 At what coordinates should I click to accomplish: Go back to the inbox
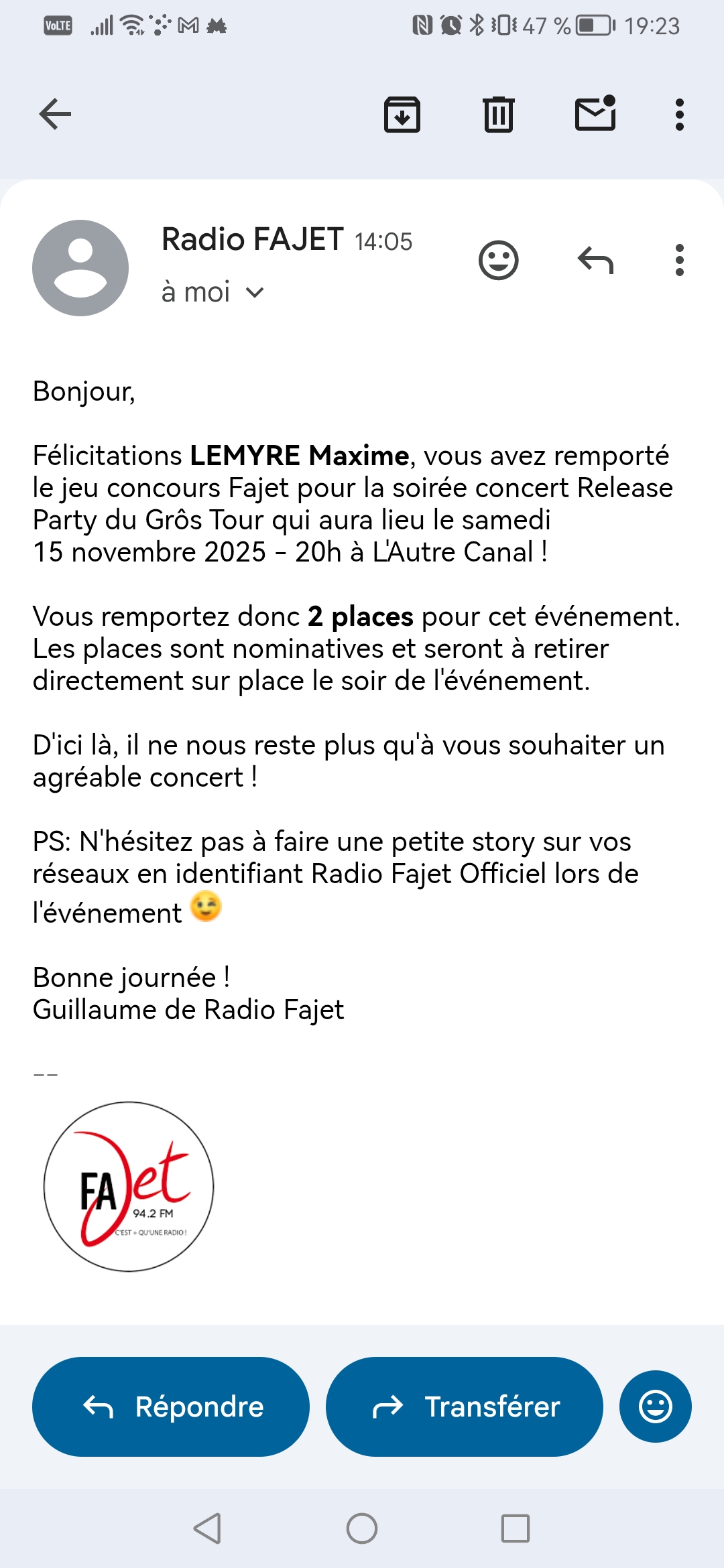[x=55, y=114]
